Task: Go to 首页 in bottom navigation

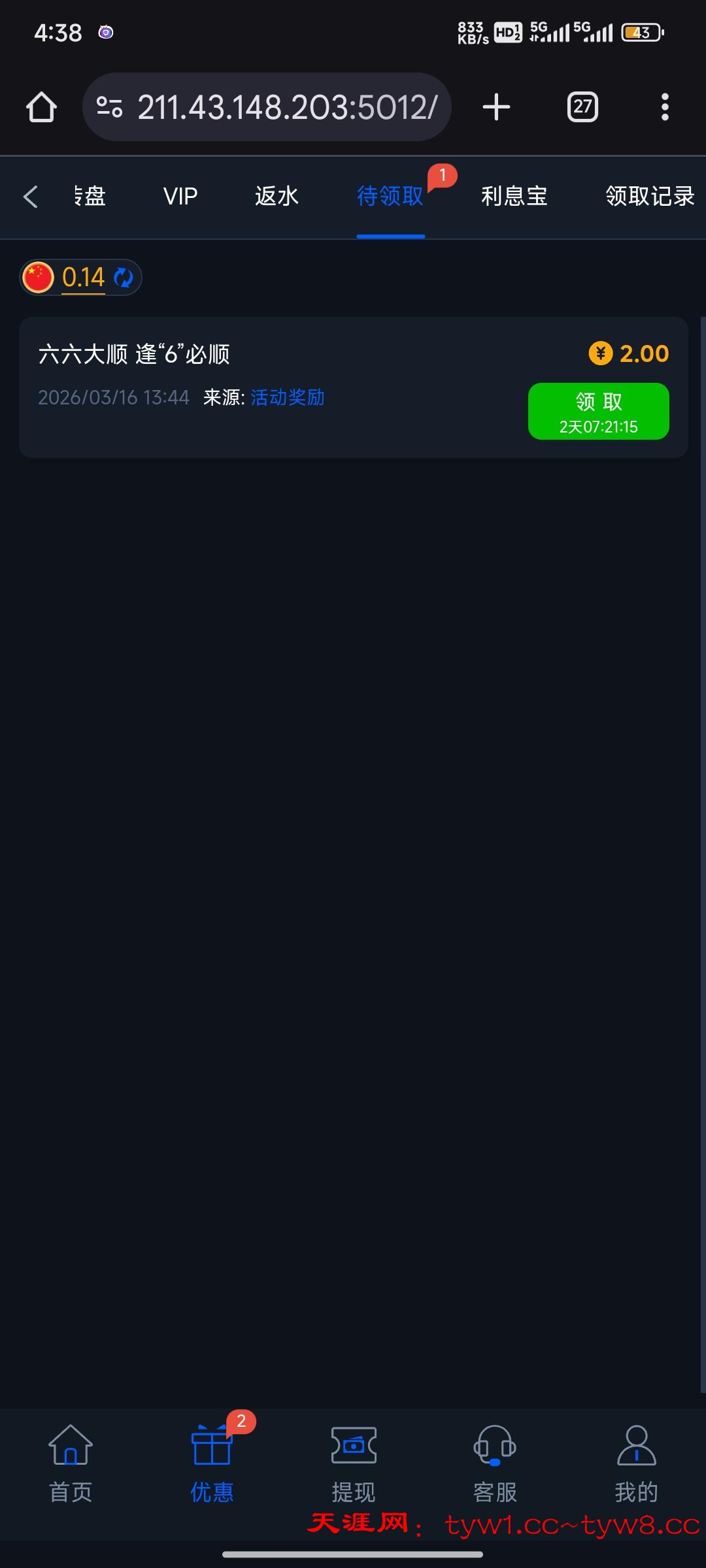Action: point(71,1461)
